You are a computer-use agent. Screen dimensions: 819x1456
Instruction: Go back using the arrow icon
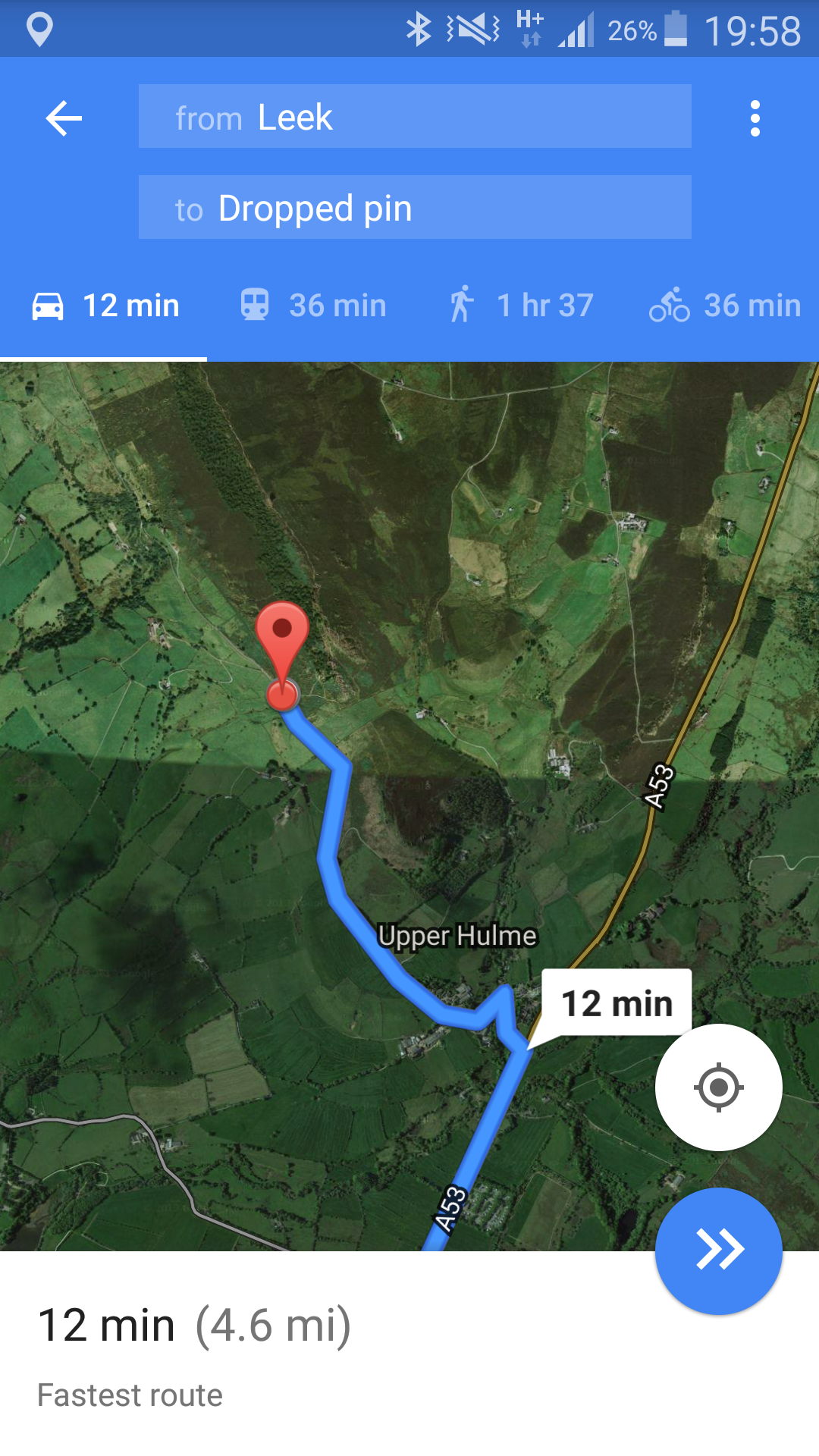pyautogui.click(x=64, y=118)
